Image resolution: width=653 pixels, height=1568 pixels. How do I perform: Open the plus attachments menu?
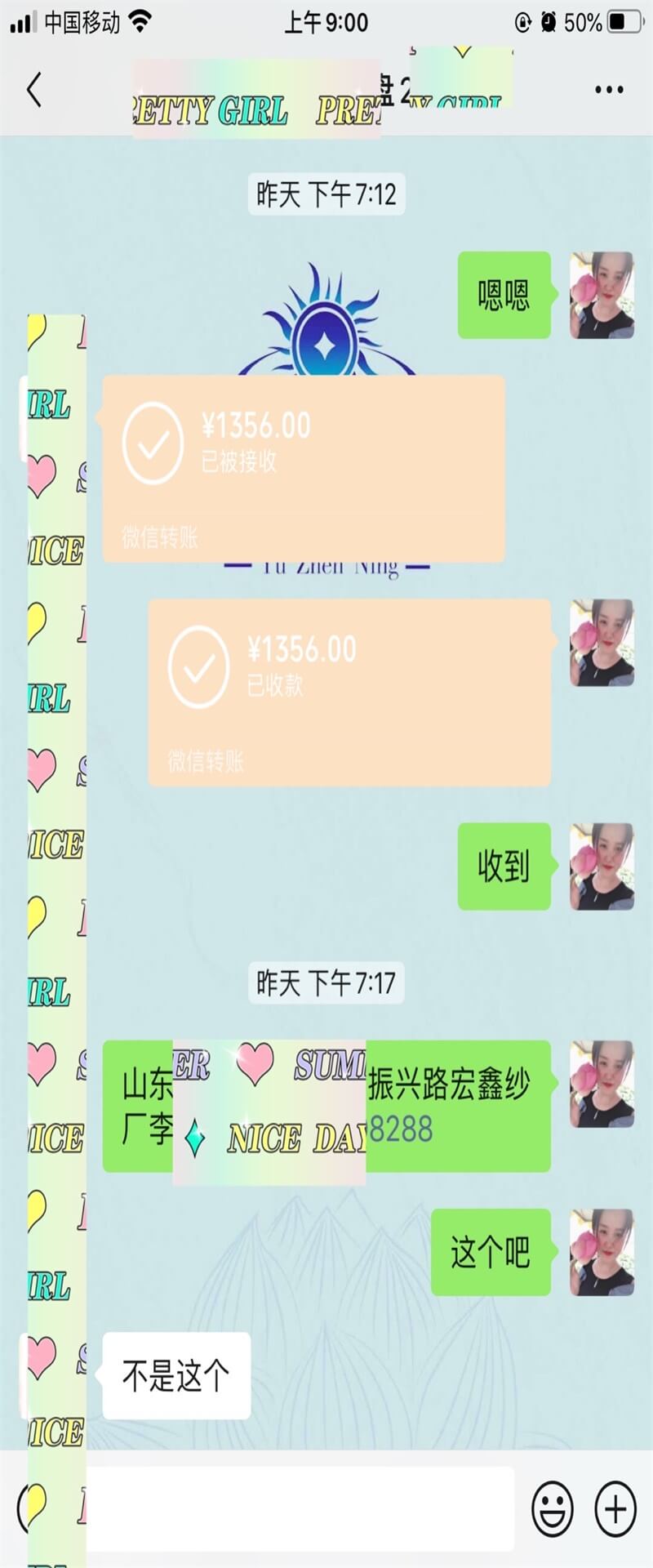[615, 1509]
